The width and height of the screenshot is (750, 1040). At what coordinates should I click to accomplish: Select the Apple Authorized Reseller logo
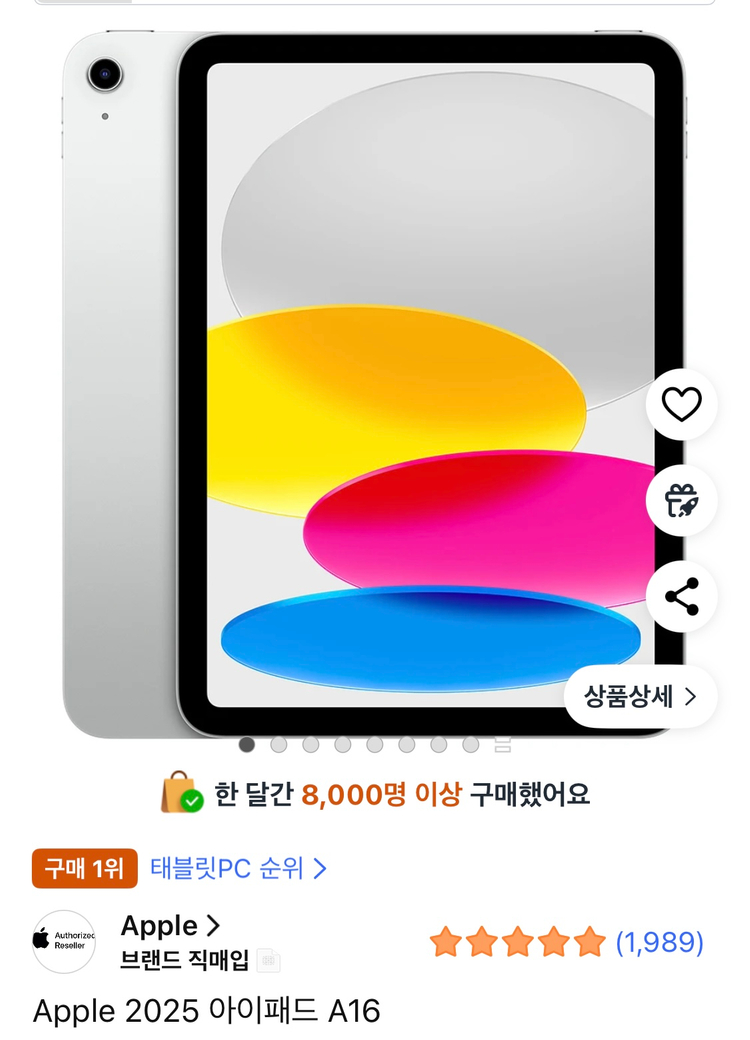65,940
